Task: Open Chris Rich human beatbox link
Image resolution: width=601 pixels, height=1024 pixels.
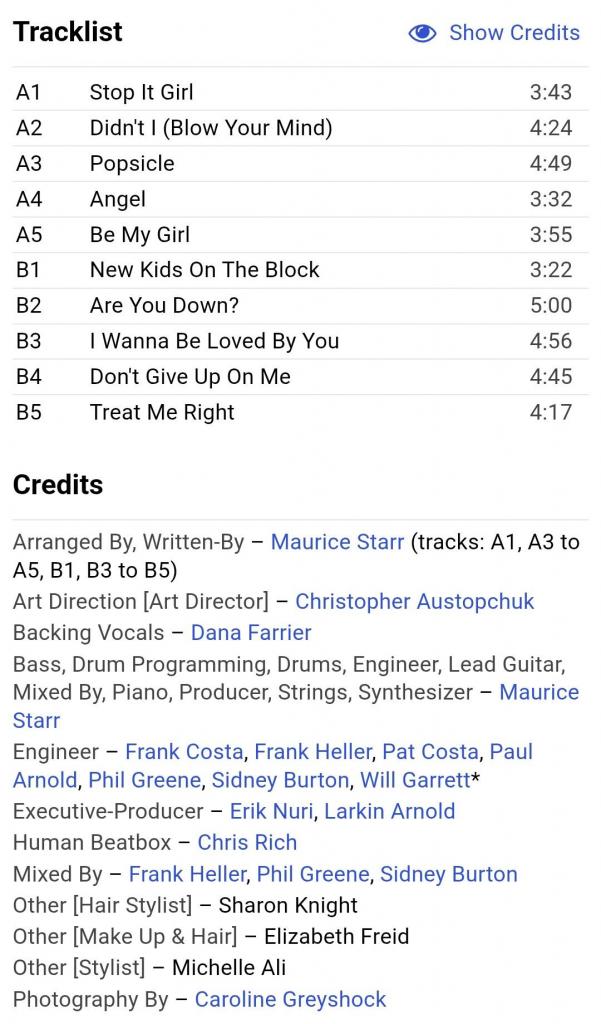Action: pyautogui.click(x=247, y=842)
